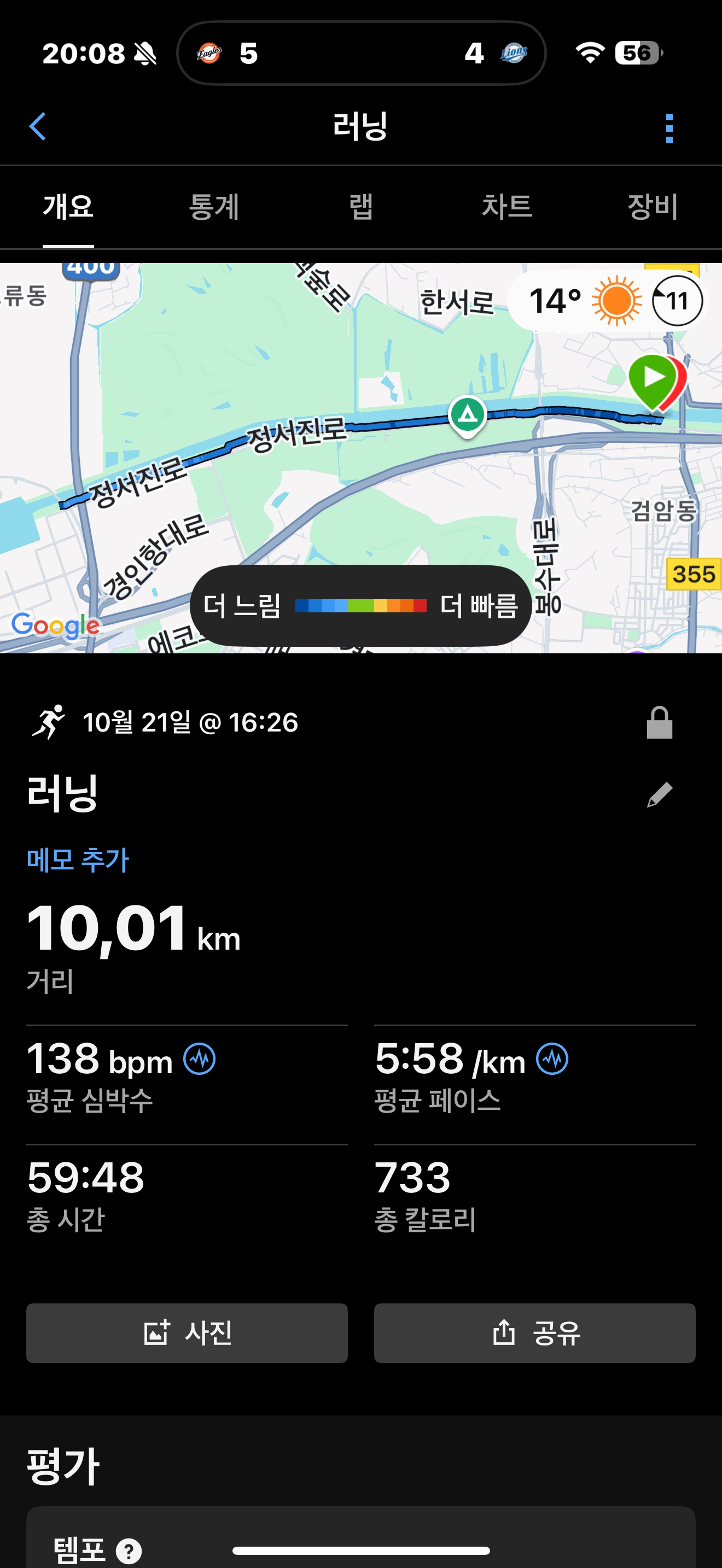Toggle the activity privacy lock
The height and width of the screenshot is (1568, 722).
pyautogui.click(x=659, y=724)
